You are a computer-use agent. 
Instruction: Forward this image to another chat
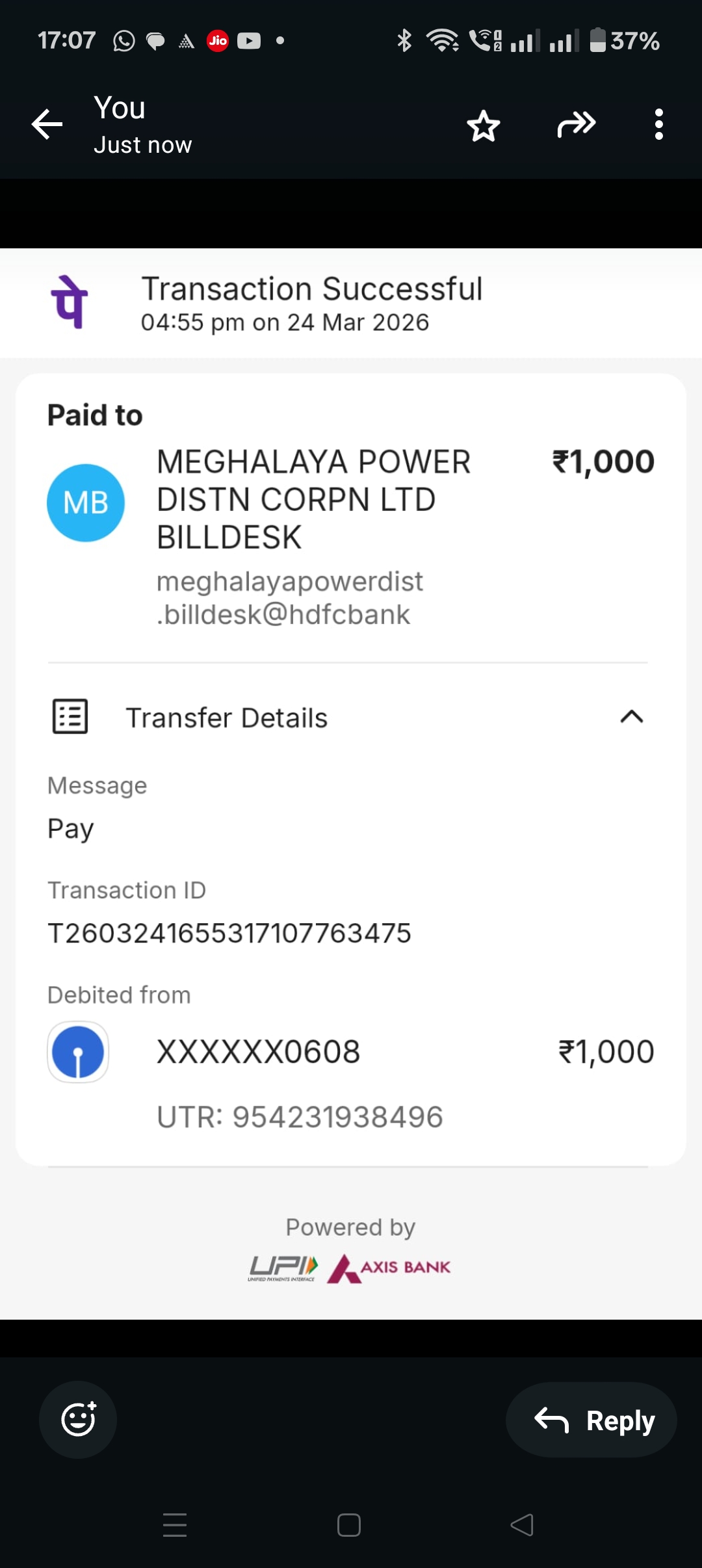(x=576, y=124)
